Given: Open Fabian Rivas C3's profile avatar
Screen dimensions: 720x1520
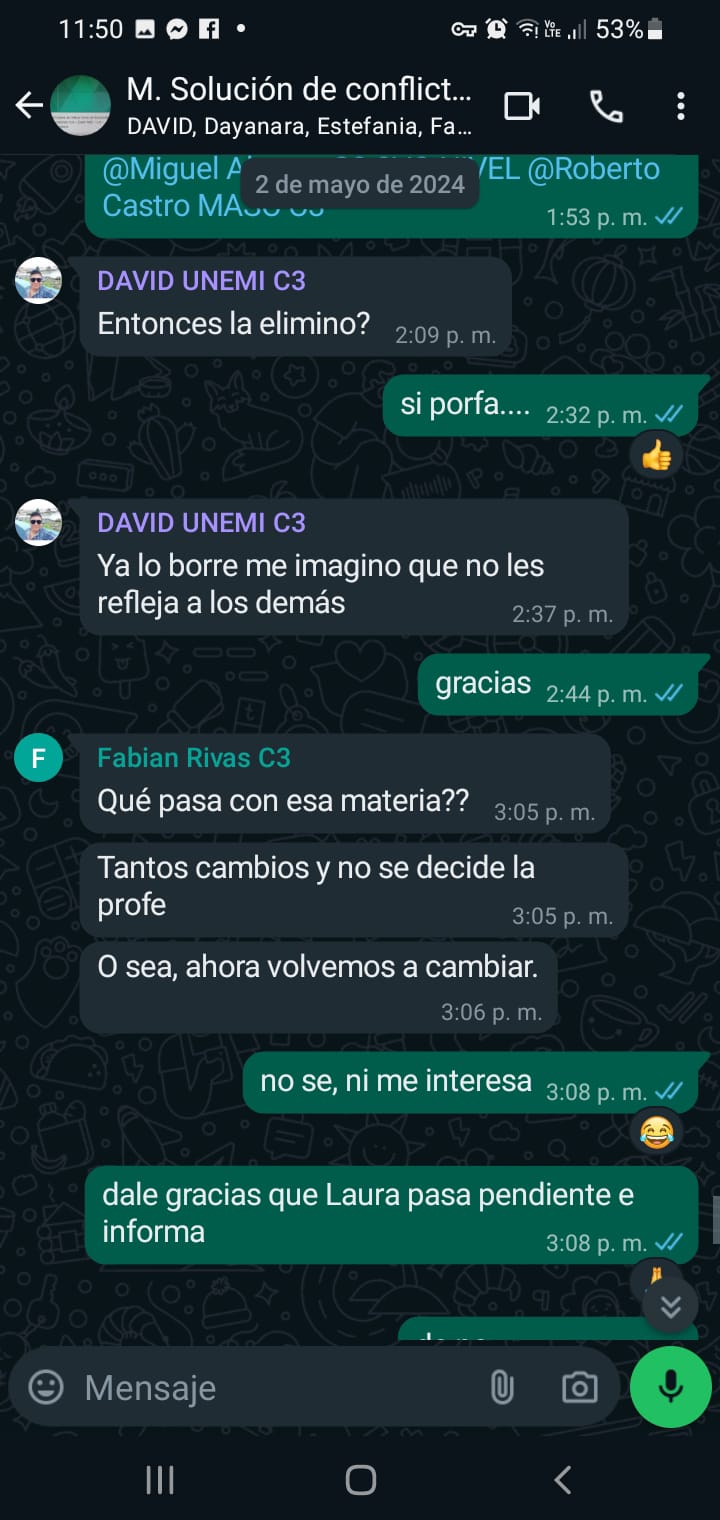Looking at the screenshot, I should [38, 759].
